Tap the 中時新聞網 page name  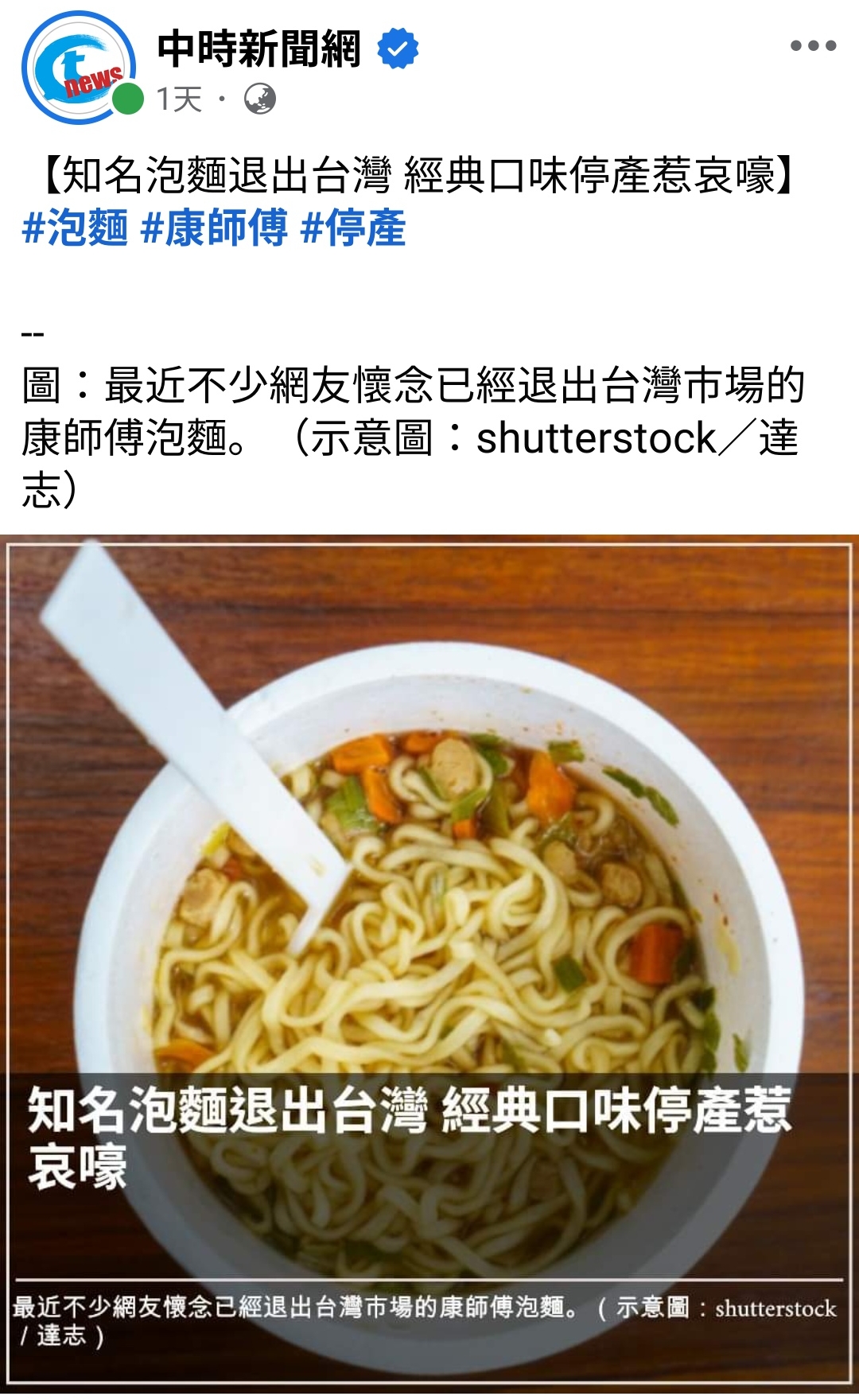click(259, 49)
